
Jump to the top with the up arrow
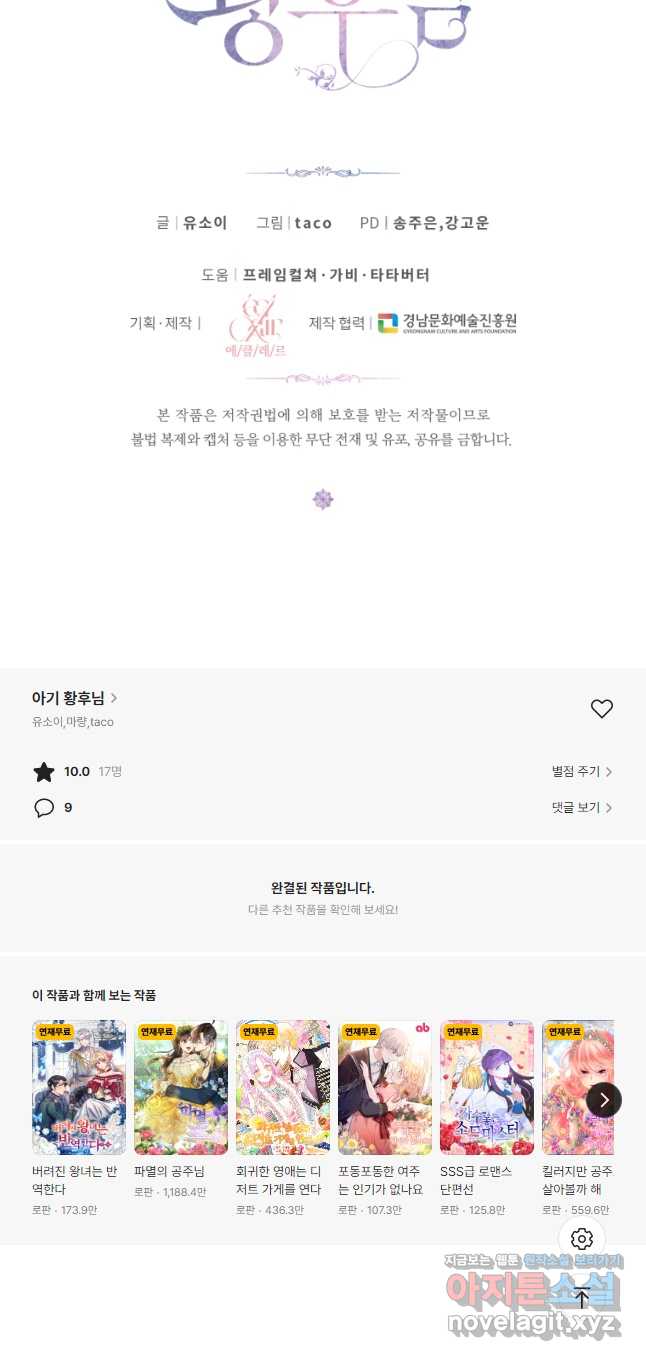[582, 1299]
